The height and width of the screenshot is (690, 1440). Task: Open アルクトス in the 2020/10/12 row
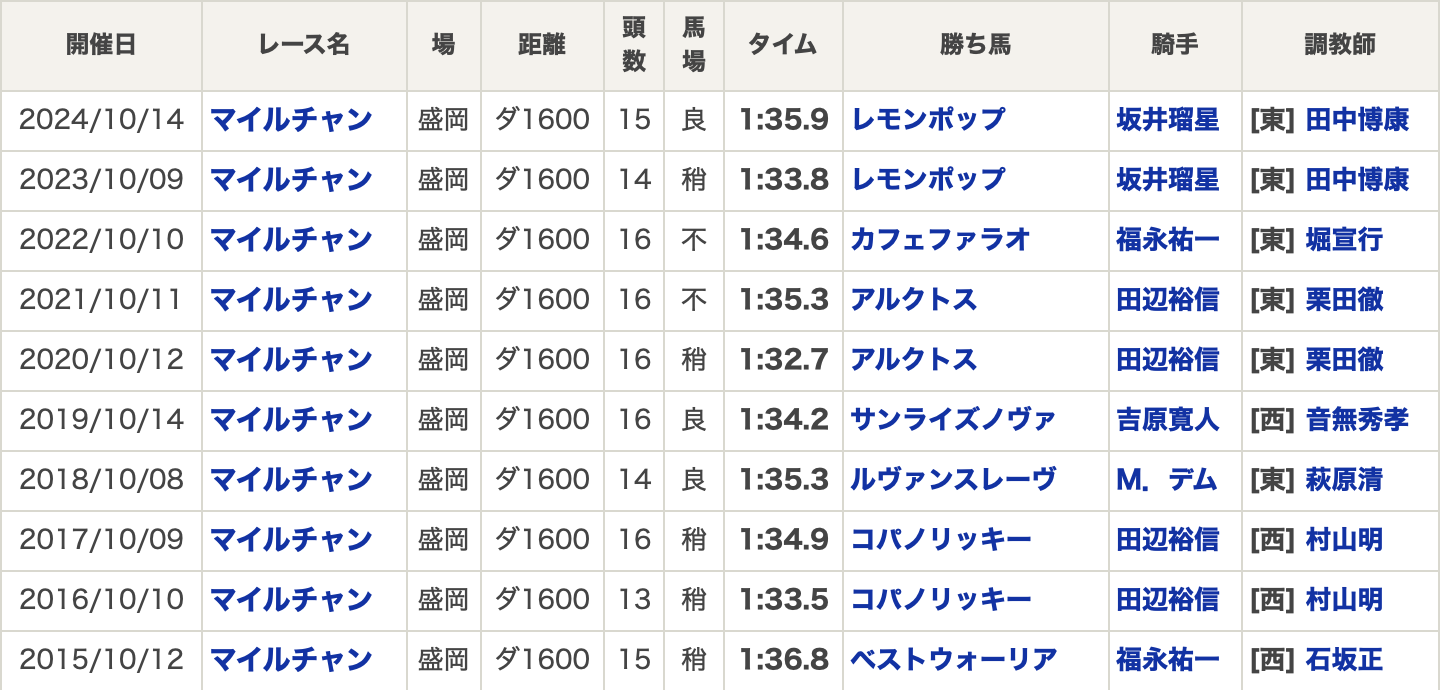[x=913, y=360]
